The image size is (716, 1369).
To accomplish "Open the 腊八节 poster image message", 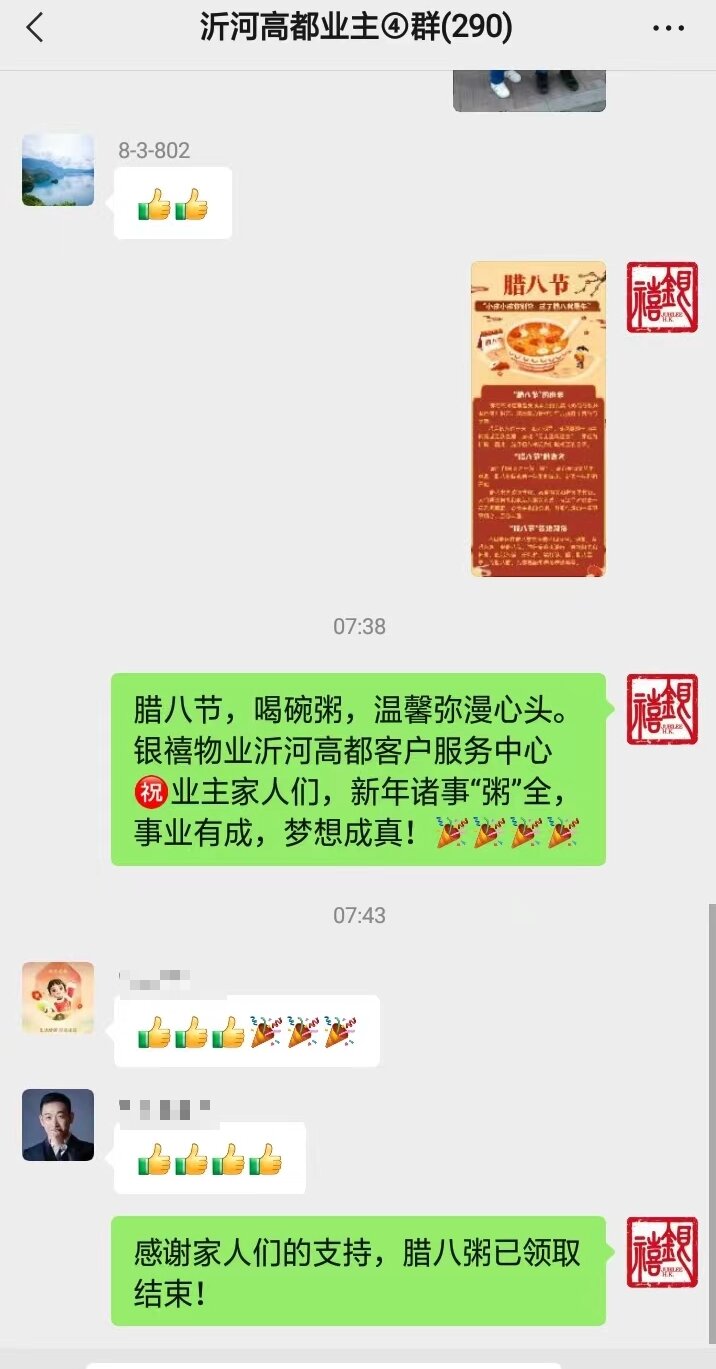I will pyautogui.click(x=538, y=419).
